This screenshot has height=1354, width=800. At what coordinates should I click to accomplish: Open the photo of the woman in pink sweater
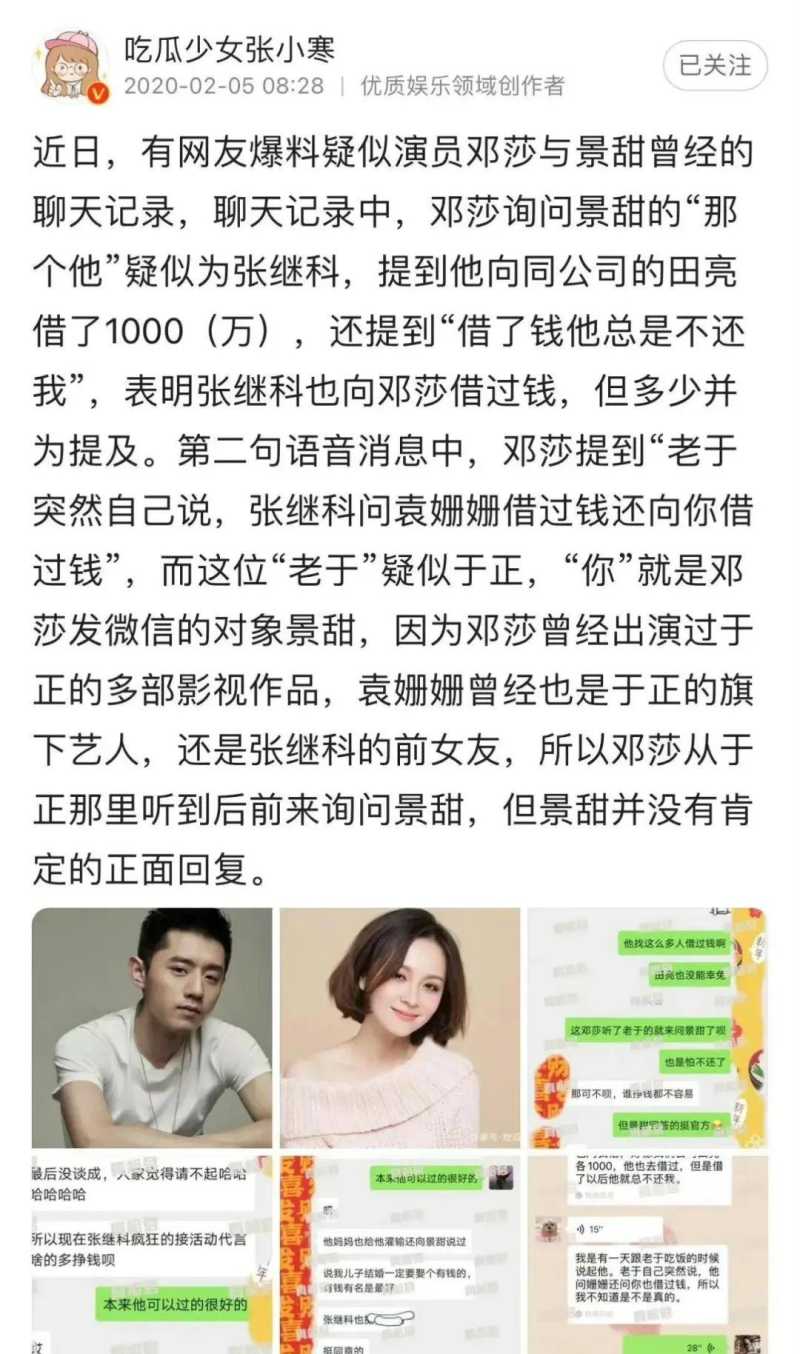coord(400,1028)
